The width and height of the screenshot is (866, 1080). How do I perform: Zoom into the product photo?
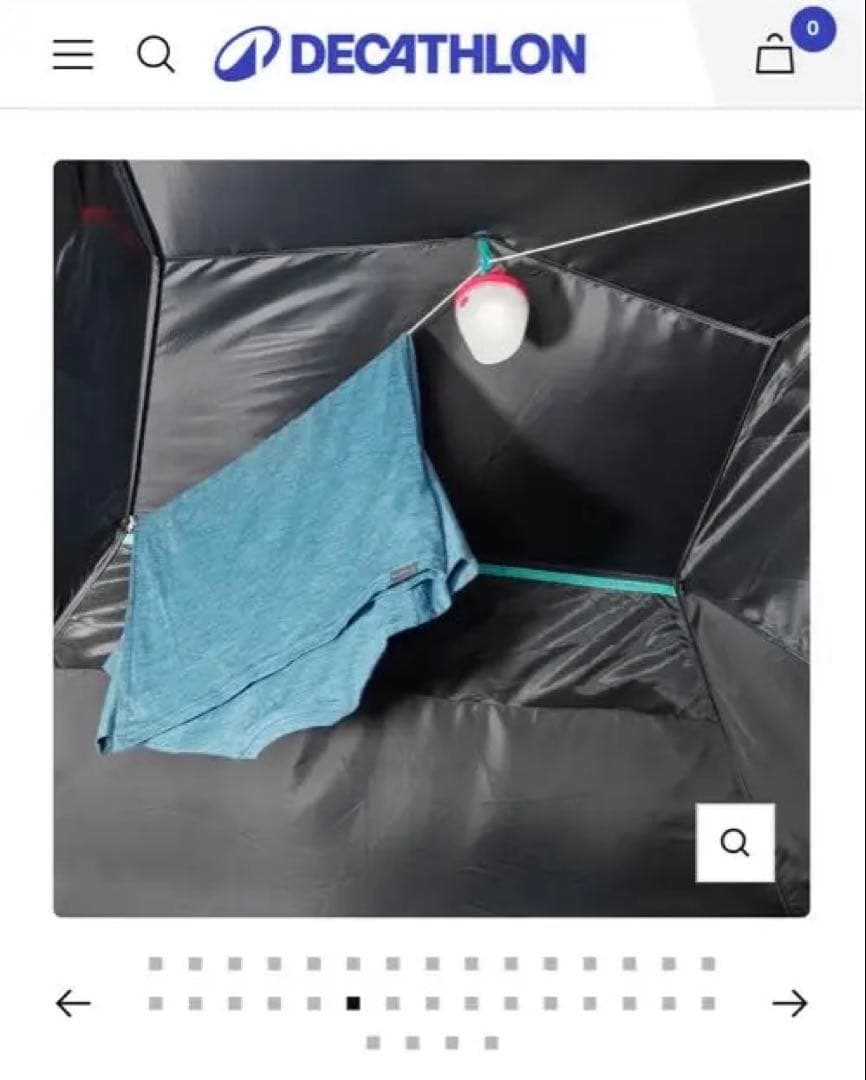click(x=735, y=843)
